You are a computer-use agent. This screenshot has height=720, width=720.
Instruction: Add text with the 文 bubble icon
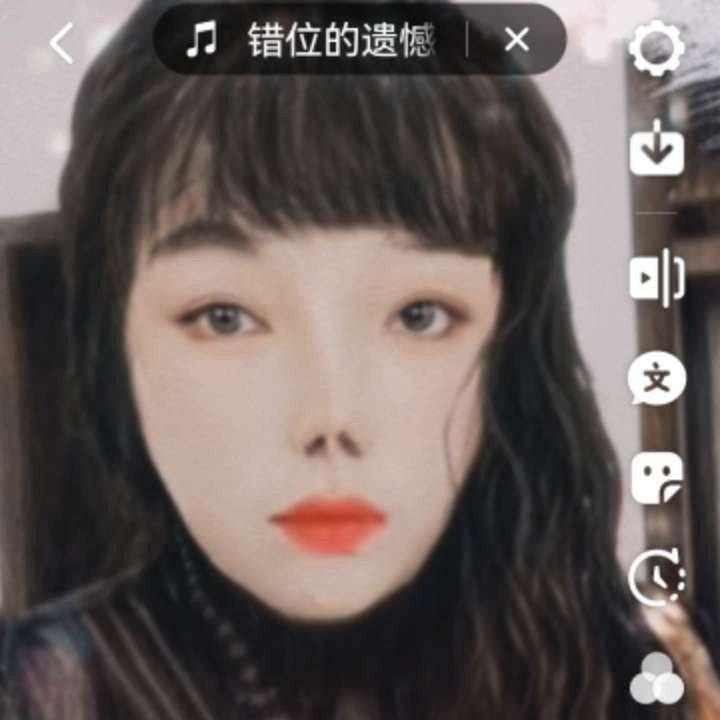[x=657, y=380]
